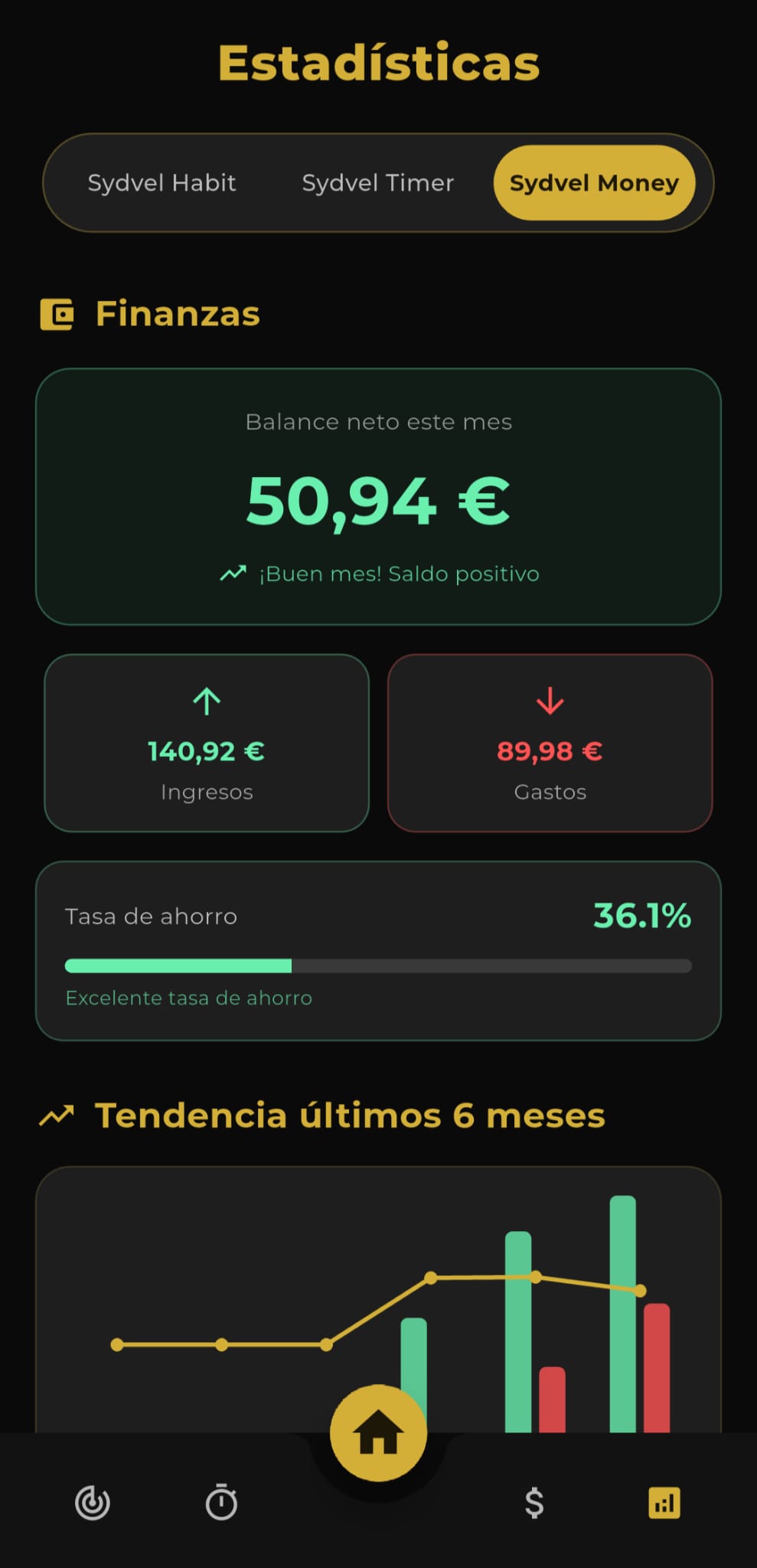757x1568 pixels.
Task: Tap the red downward arrow above Gastos
Action: click(x=550, y=701)
